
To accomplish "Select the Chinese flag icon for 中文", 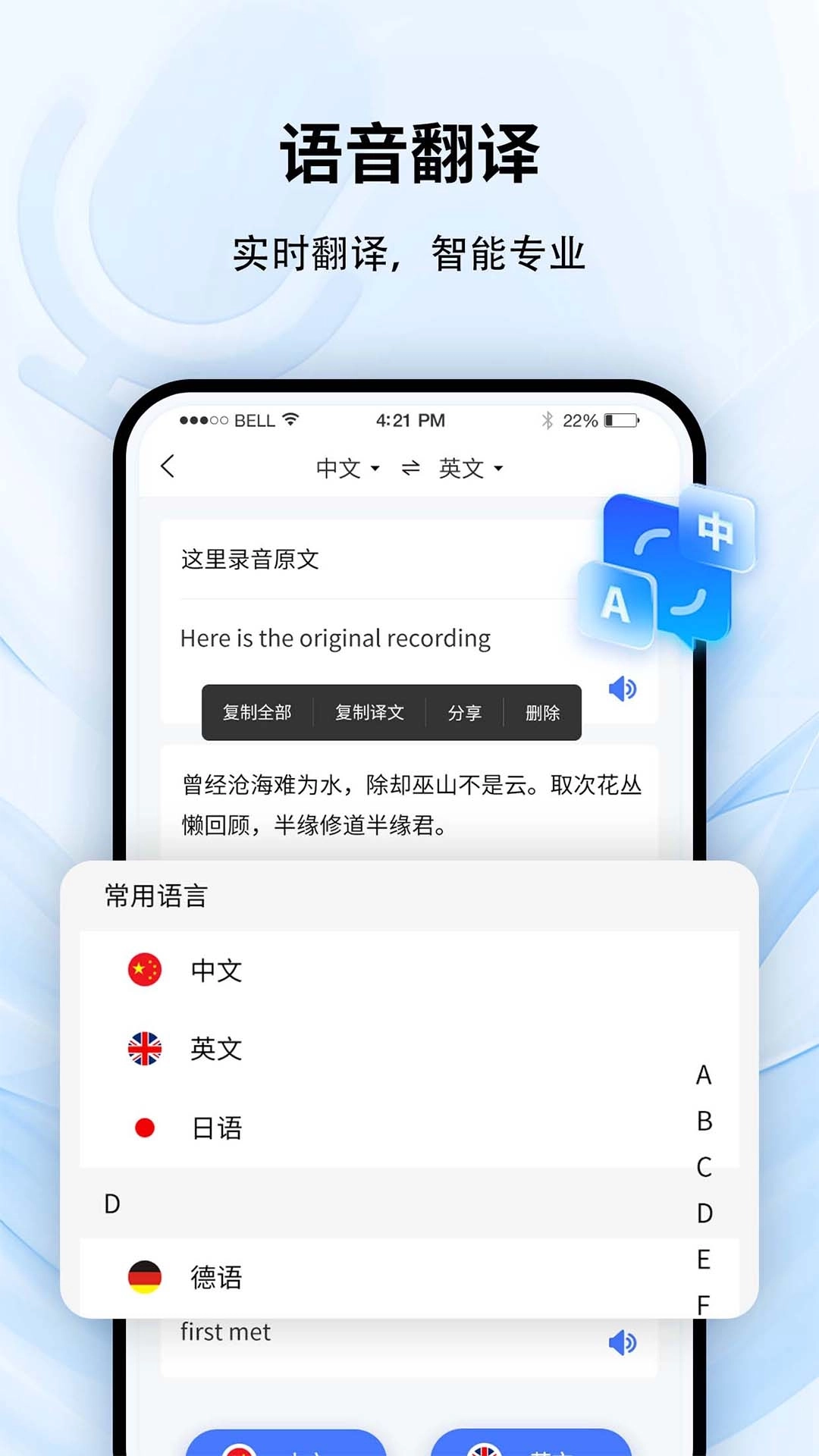I will [x=145, y=968].
